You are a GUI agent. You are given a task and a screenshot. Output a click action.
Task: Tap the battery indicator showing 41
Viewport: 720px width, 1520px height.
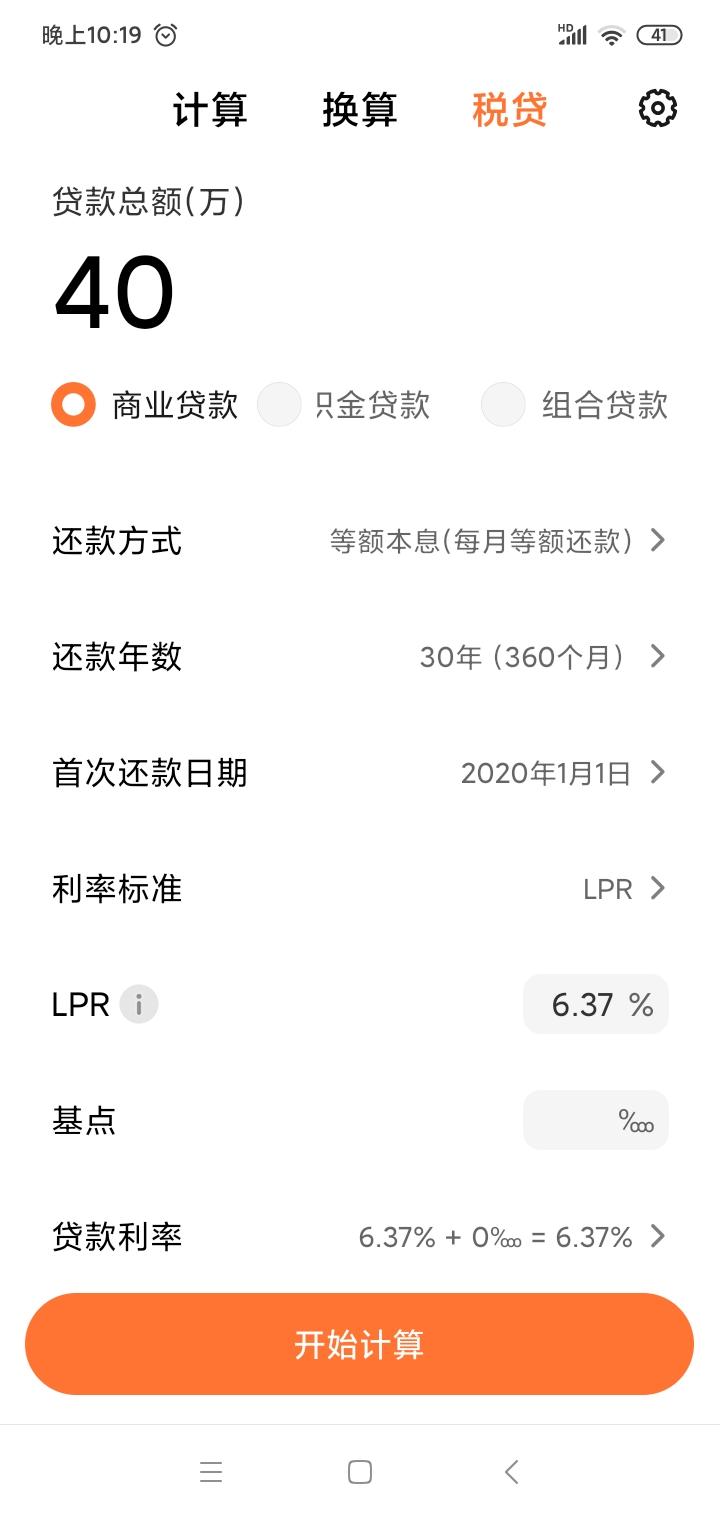660,34
